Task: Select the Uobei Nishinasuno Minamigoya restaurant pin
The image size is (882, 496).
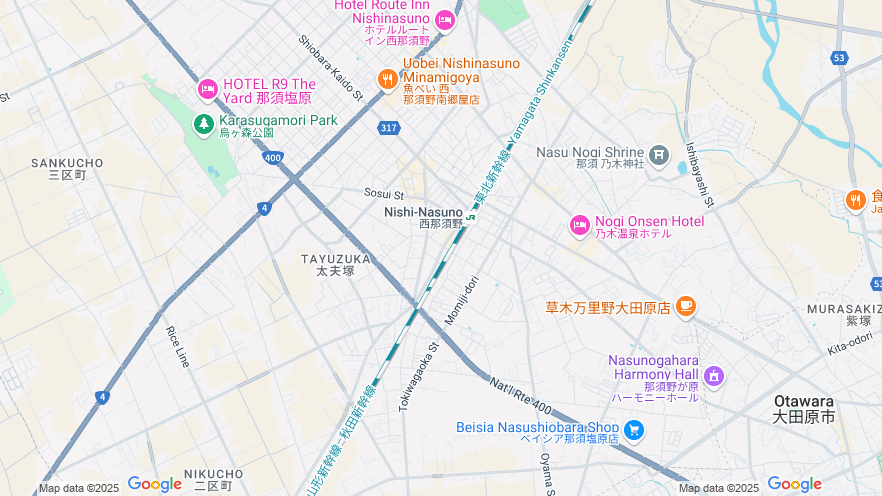Action: point(387,79)
